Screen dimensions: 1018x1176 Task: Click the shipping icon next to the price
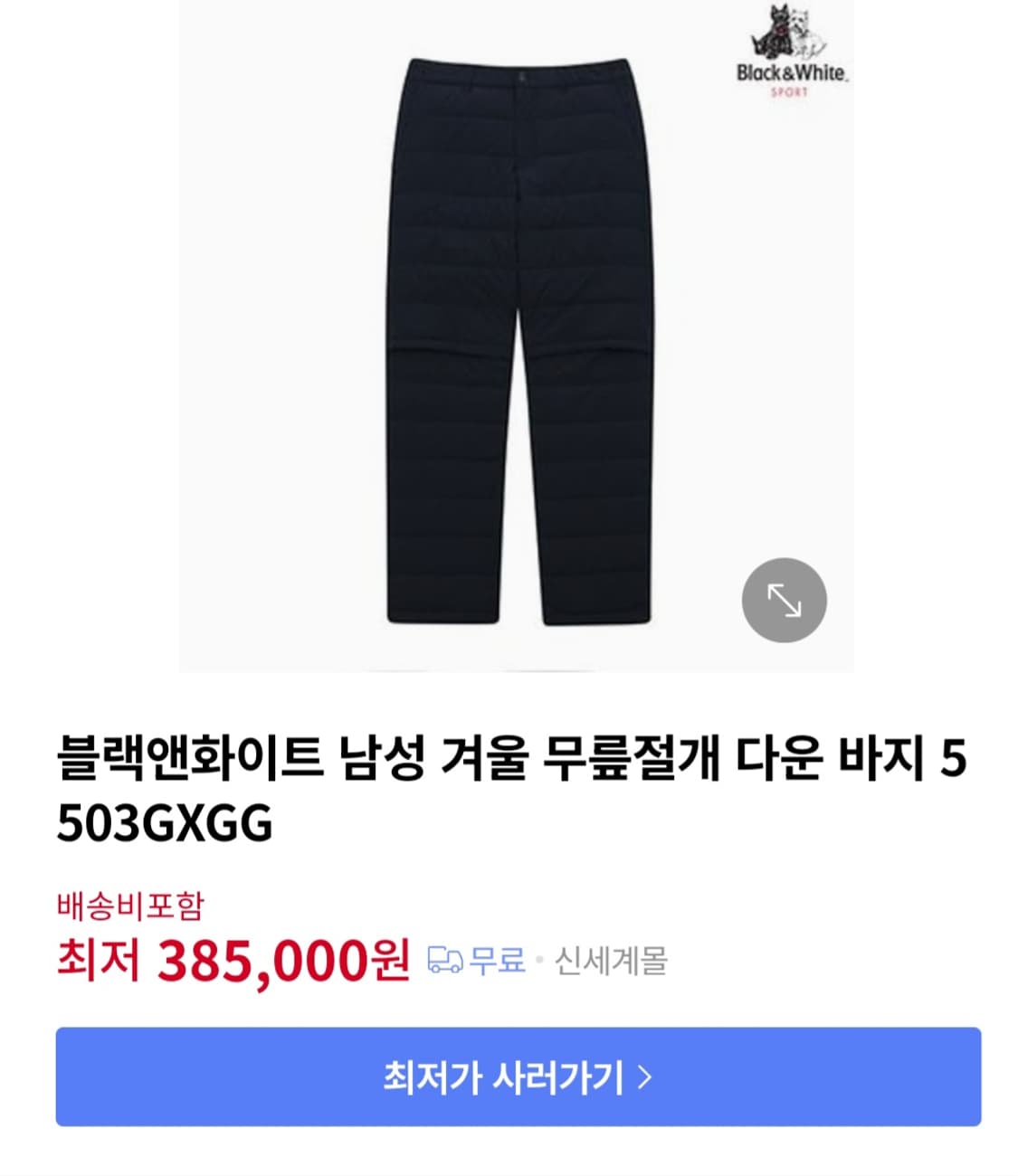click(445, 963)
